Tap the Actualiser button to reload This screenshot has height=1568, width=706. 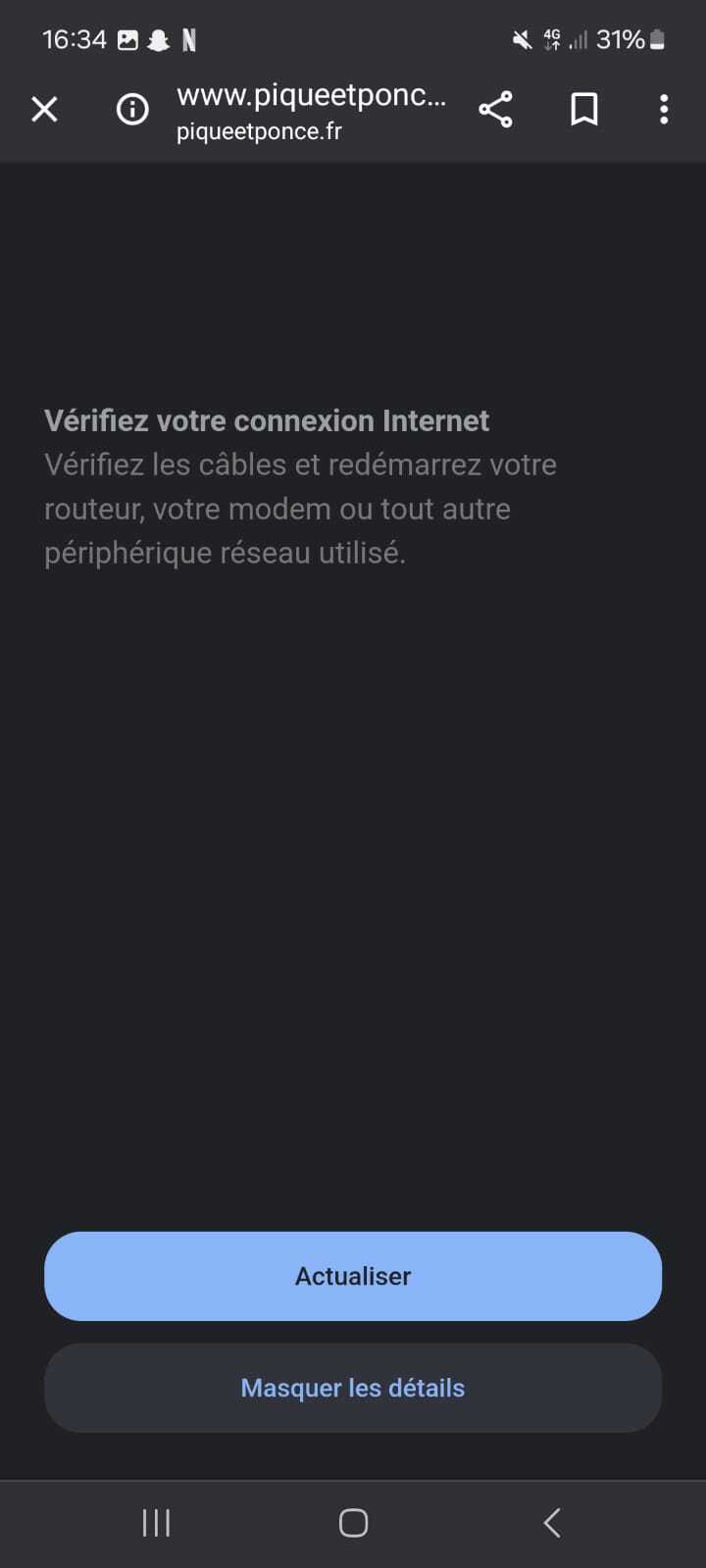pyautogui.click(x=353, y=1276)
